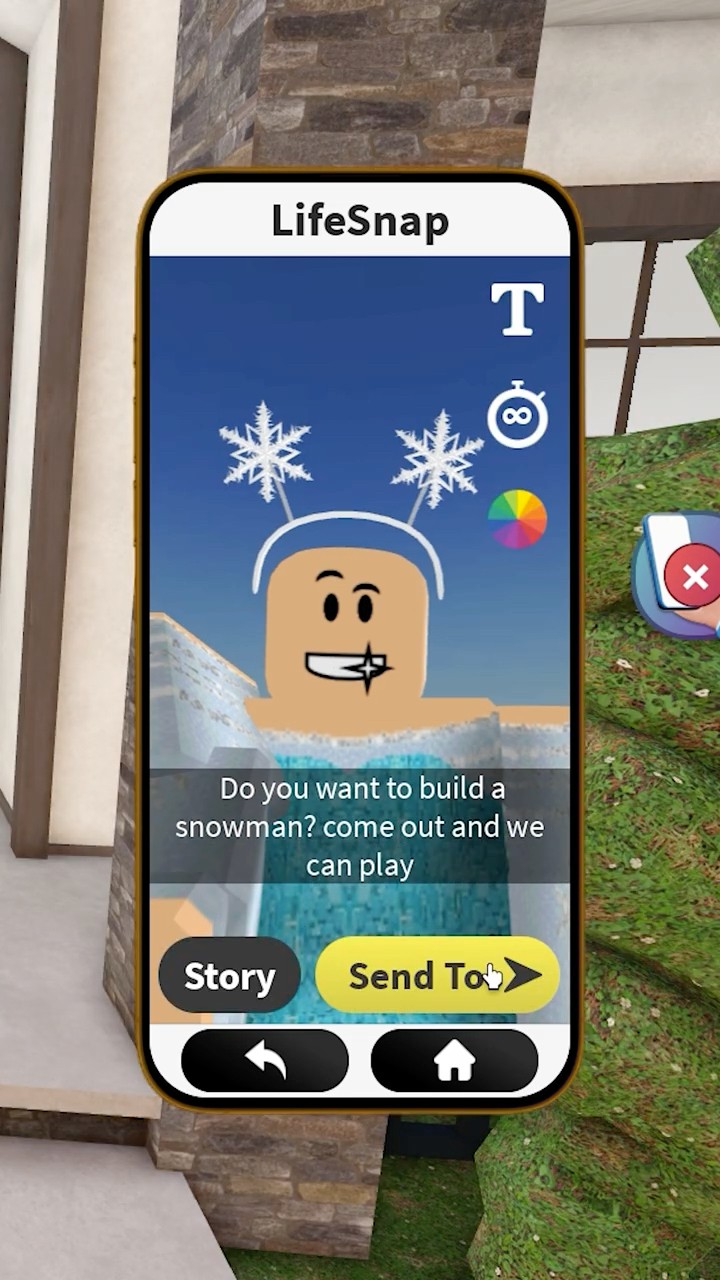
Task: Tap Send To to share the snap
Action: pyautogui.click(x=437, y=976)
